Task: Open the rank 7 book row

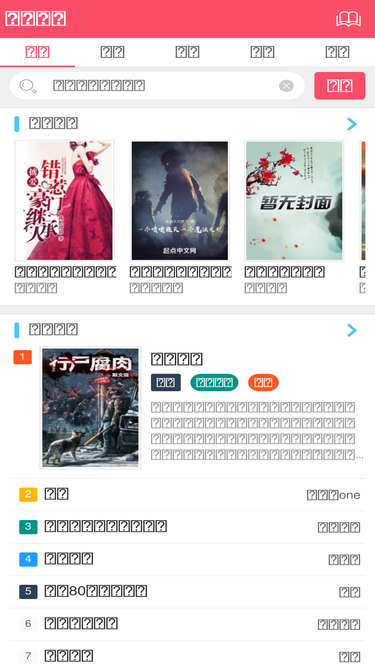Action: pyautogui.click(x=188, y=655)
